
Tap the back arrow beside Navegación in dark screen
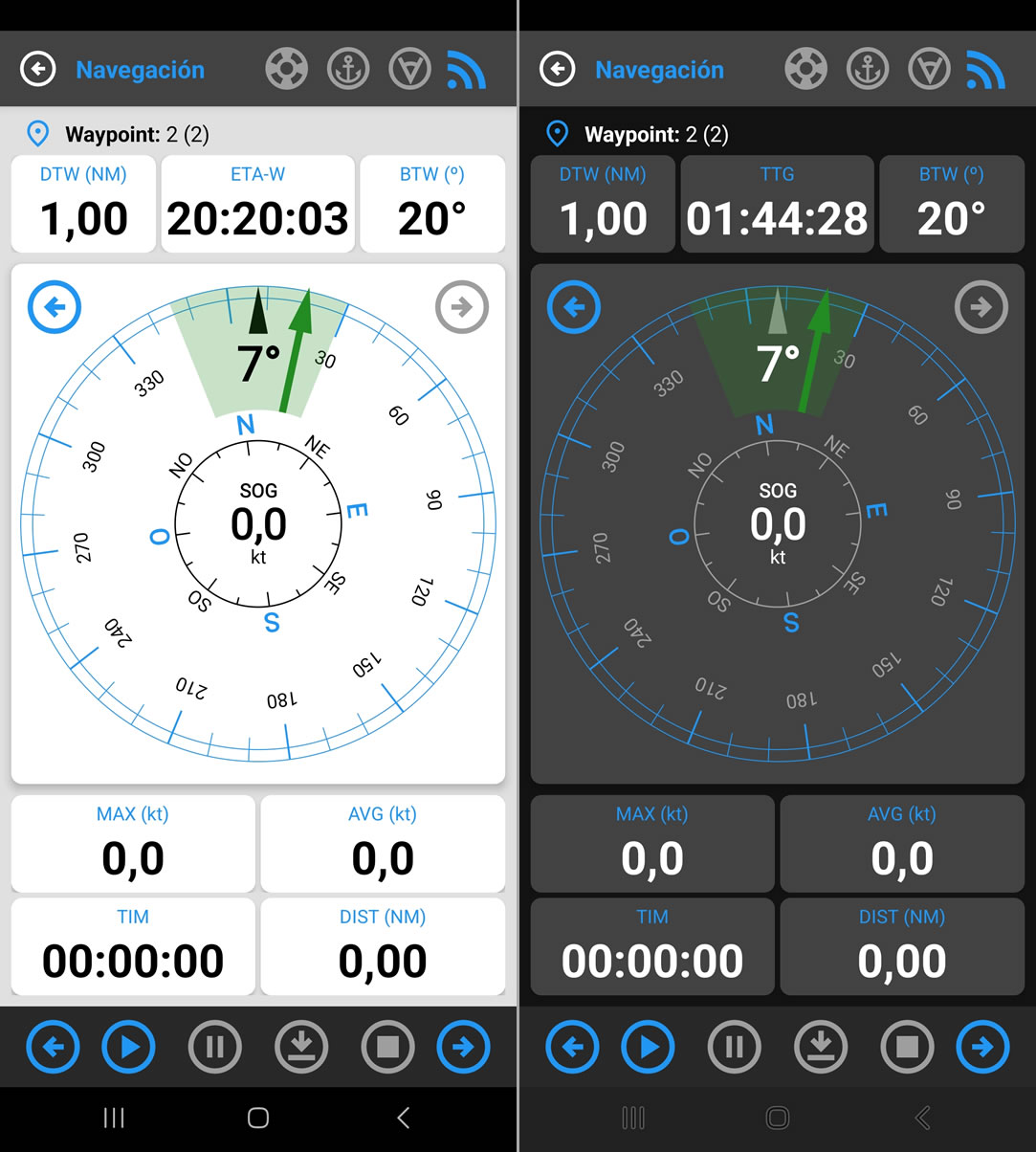point(558,69)
